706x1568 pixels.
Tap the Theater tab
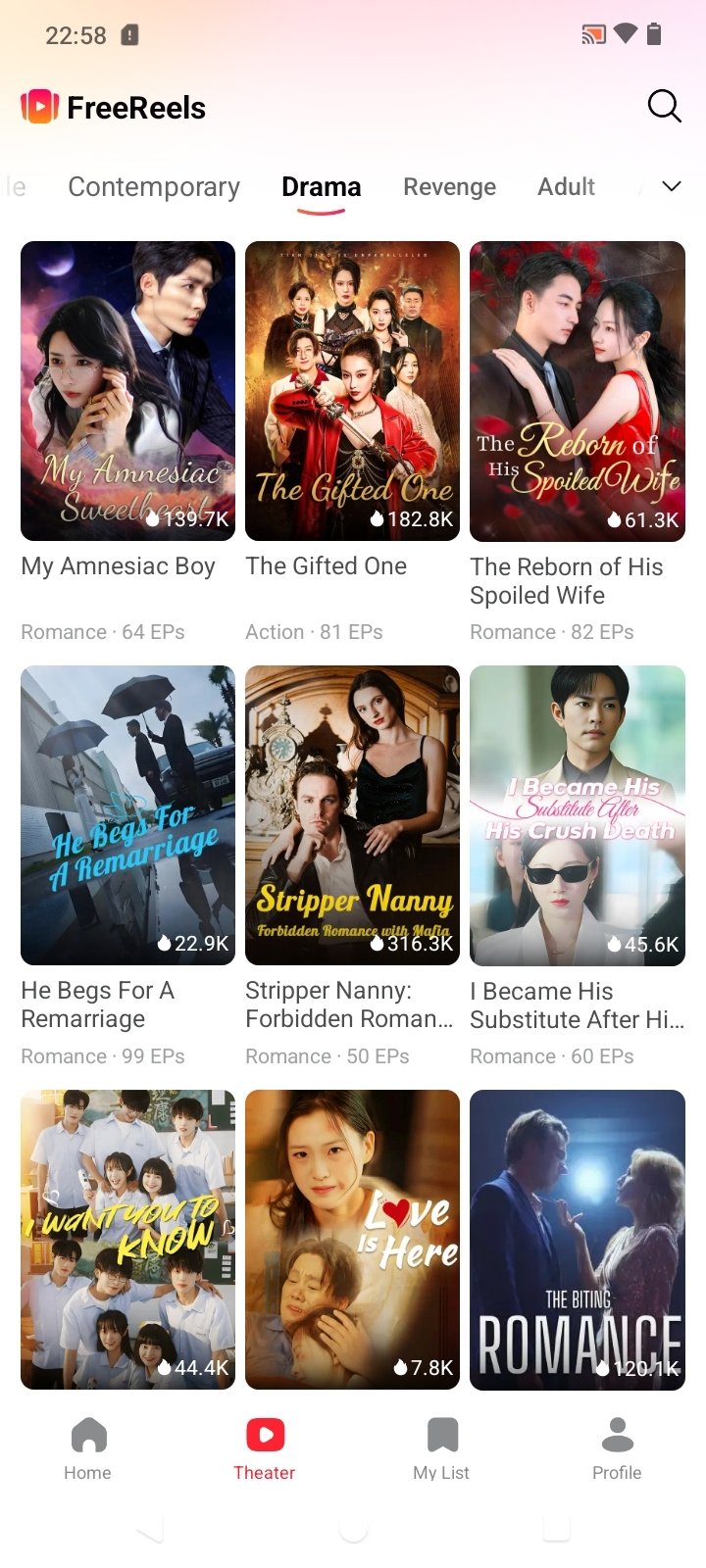point(265,1448)
